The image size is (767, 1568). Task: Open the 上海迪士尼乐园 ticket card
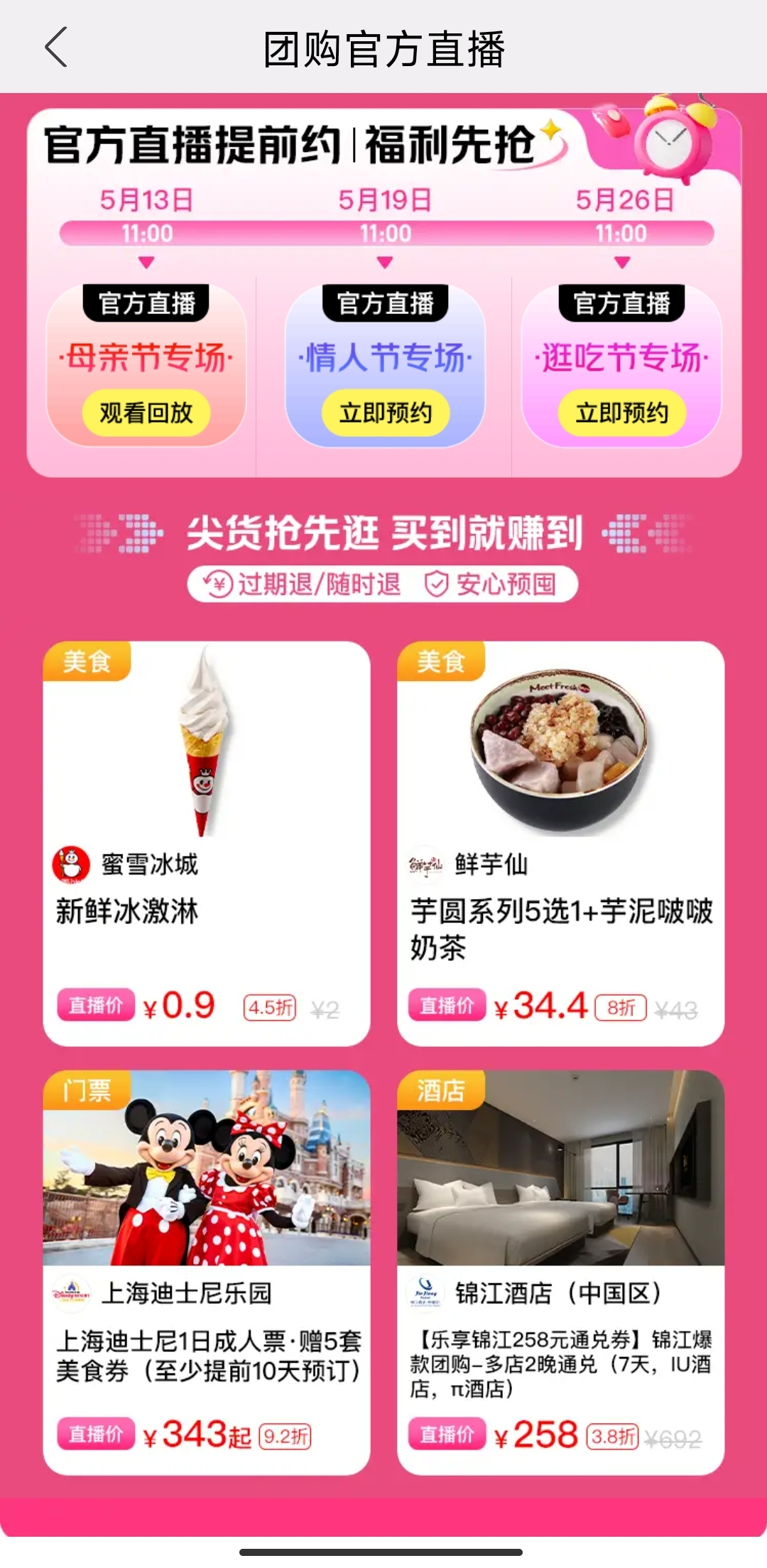(x=206, y=1271)
